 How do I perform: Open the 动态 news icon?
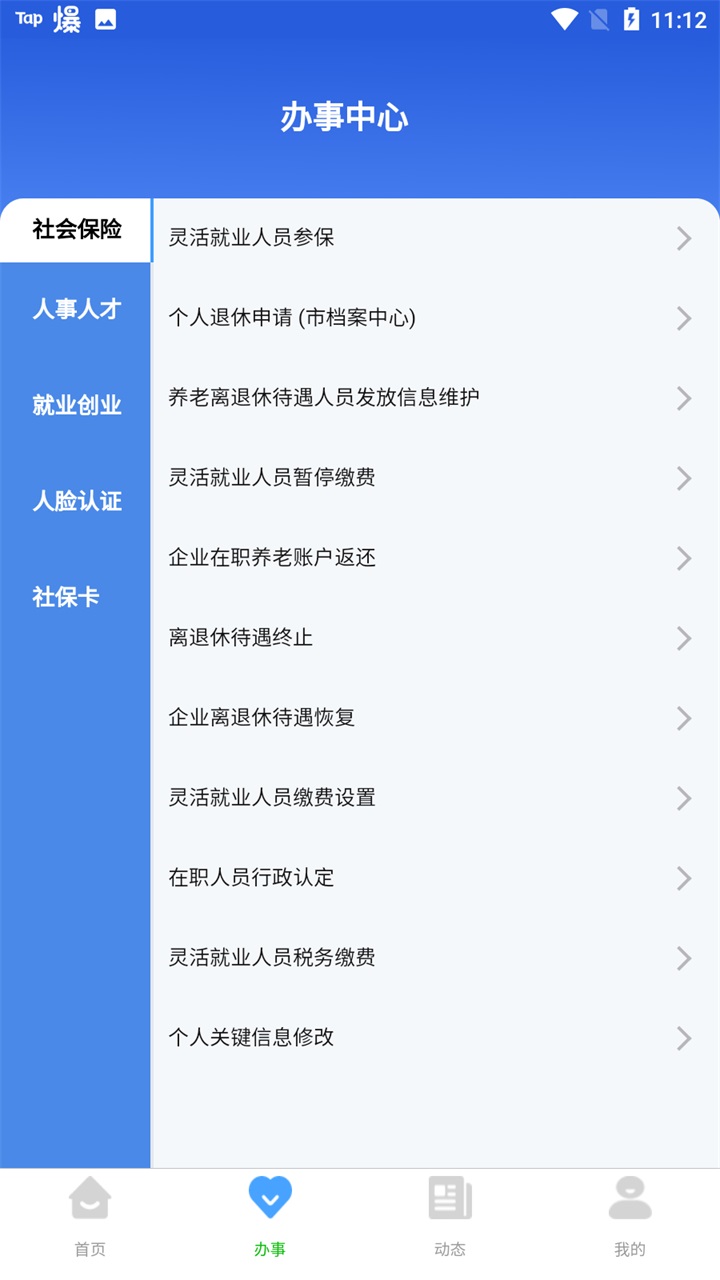point(450,1199)
